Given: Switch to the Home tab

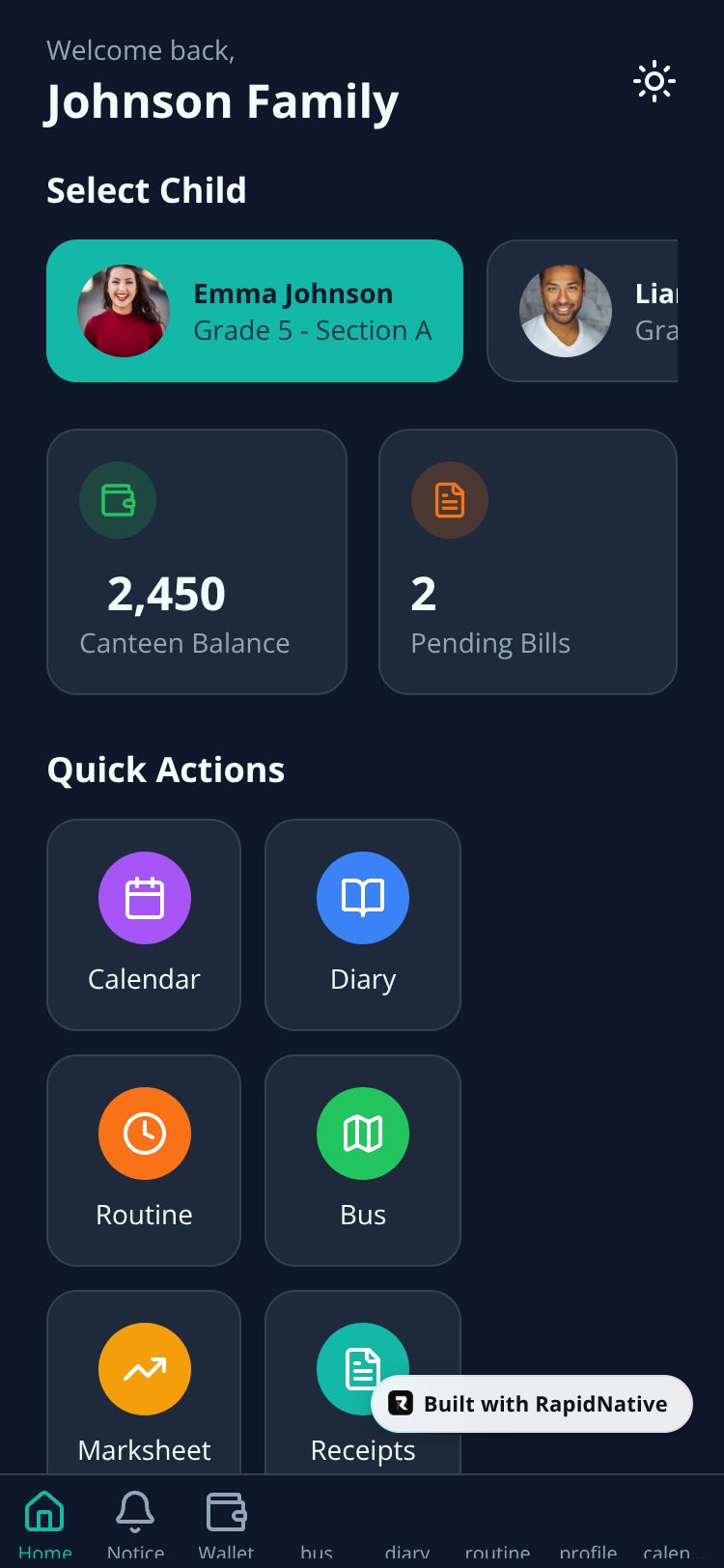Looking at the screenshot, I should pos(44,1523).
